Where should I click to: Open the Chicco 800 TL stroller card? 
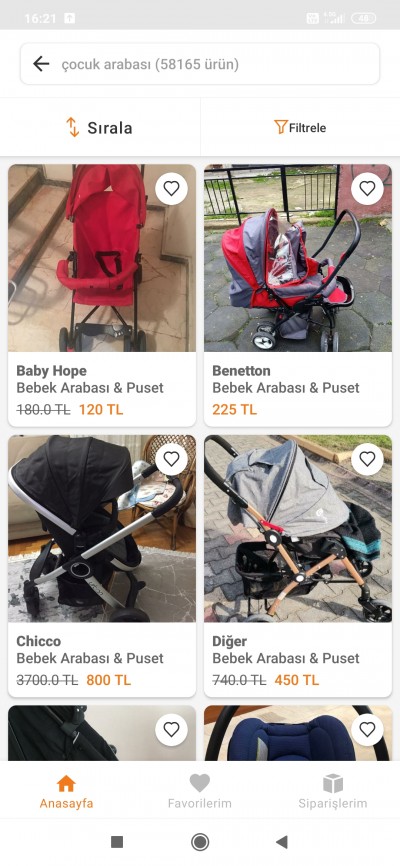coord(102,566)
